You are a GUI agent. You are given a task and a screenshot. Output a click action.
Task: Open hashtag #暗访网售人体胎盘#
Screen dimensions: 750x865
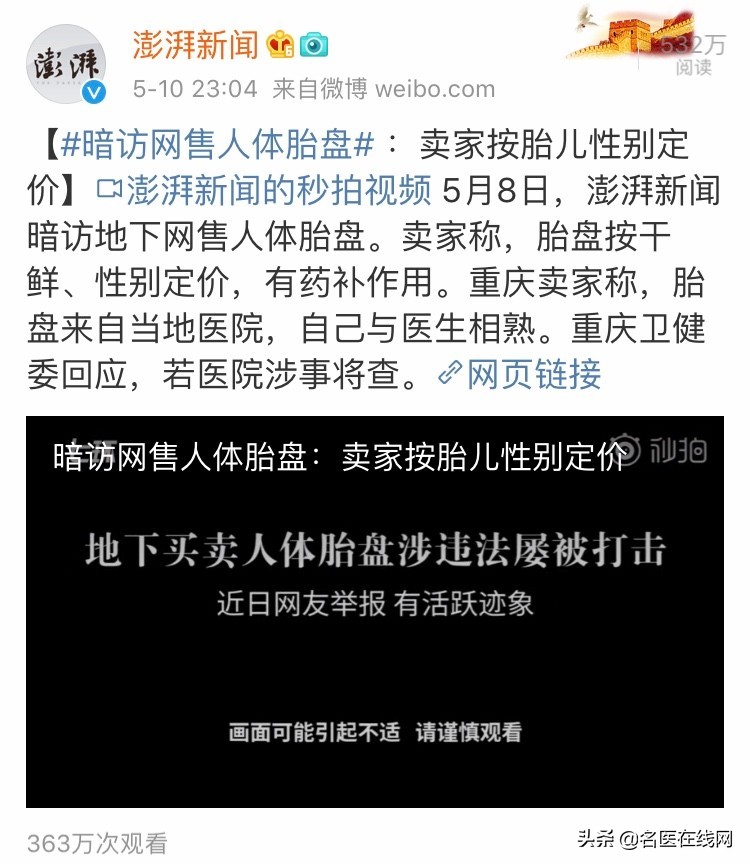point(217,144)
